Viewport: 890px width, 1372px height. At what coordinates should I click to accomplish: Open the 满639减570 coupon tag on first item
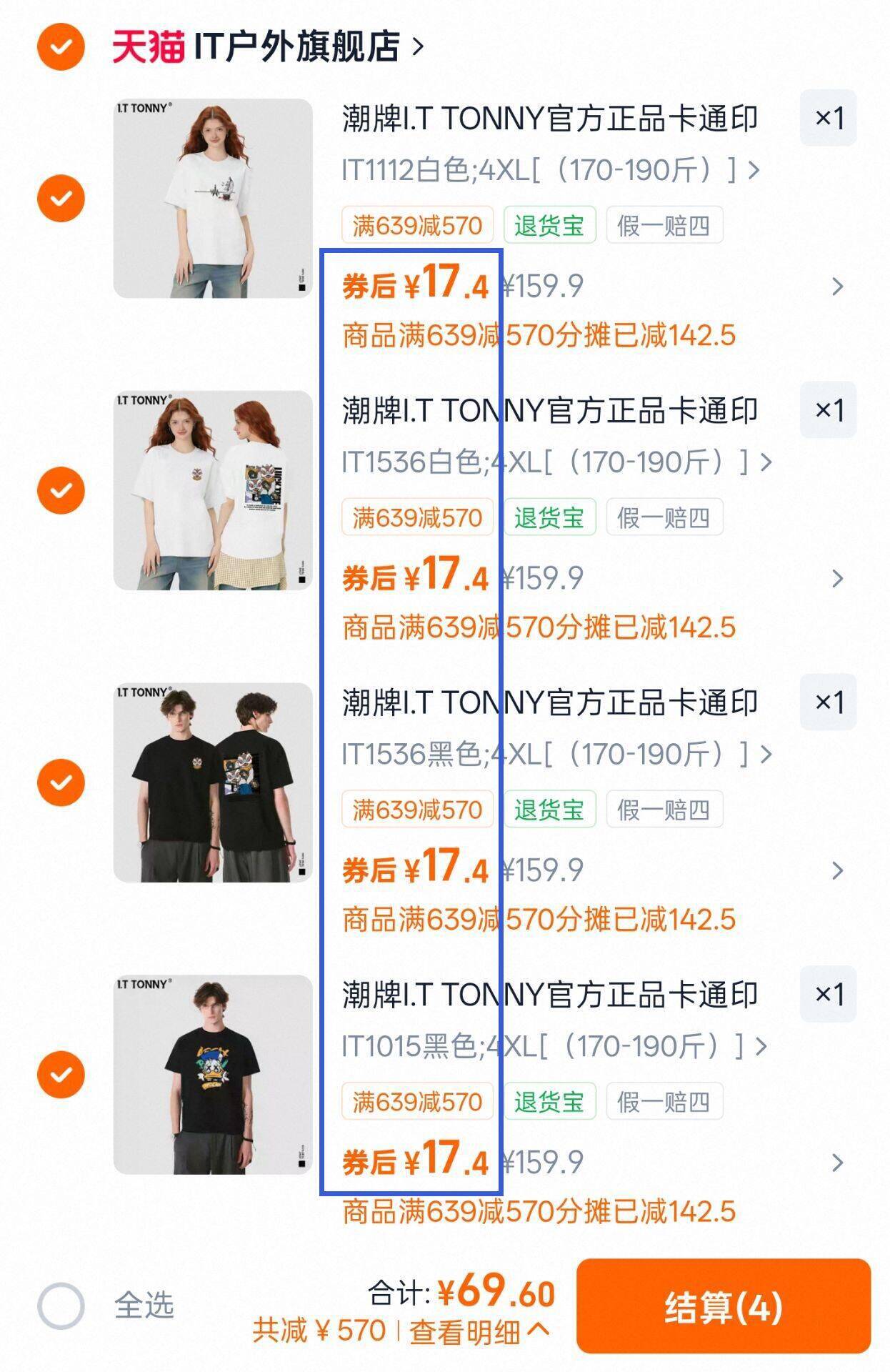click(417, 225)
